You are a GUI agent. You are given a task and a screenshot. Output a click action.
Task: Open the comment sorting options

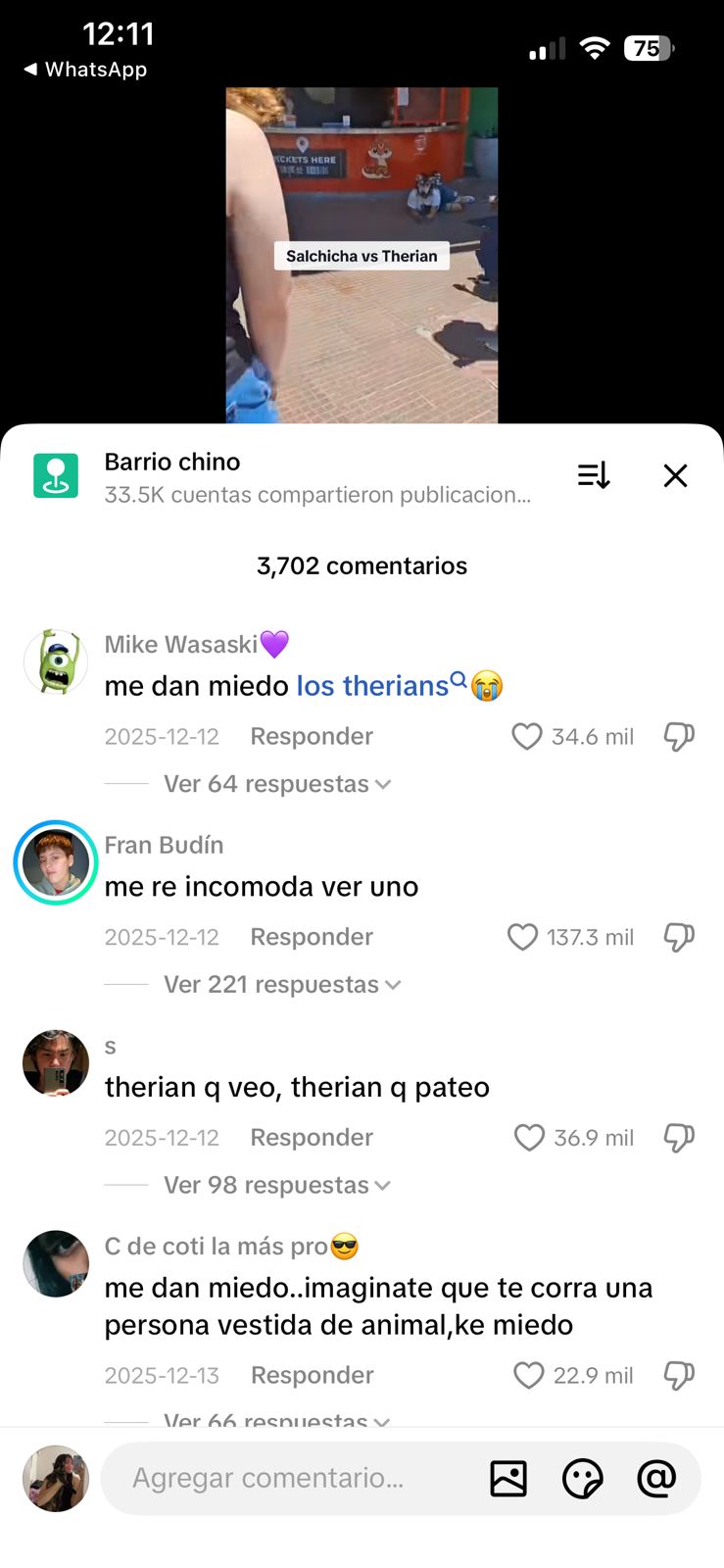click(594, 475)
